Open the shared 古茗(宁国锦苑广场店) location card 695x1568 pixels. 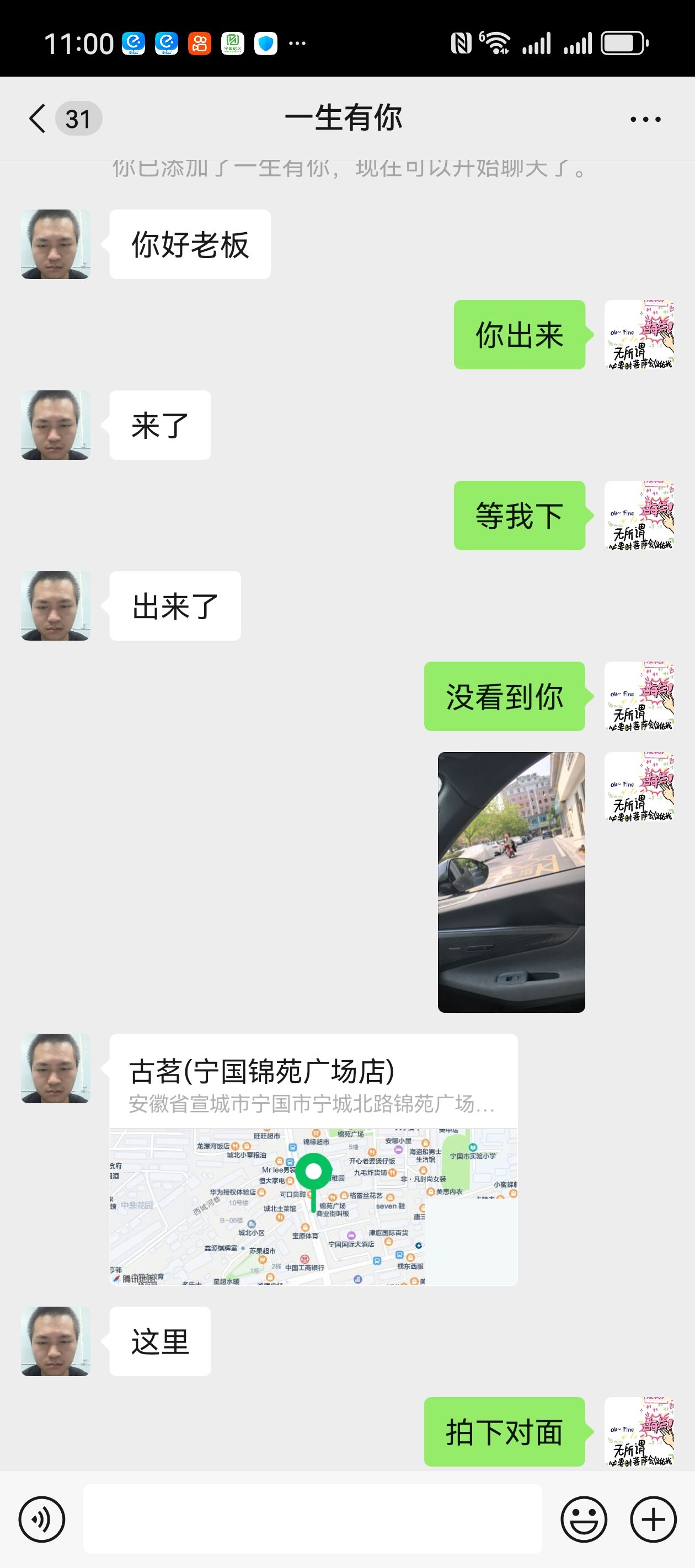(x=313, y=1158)
